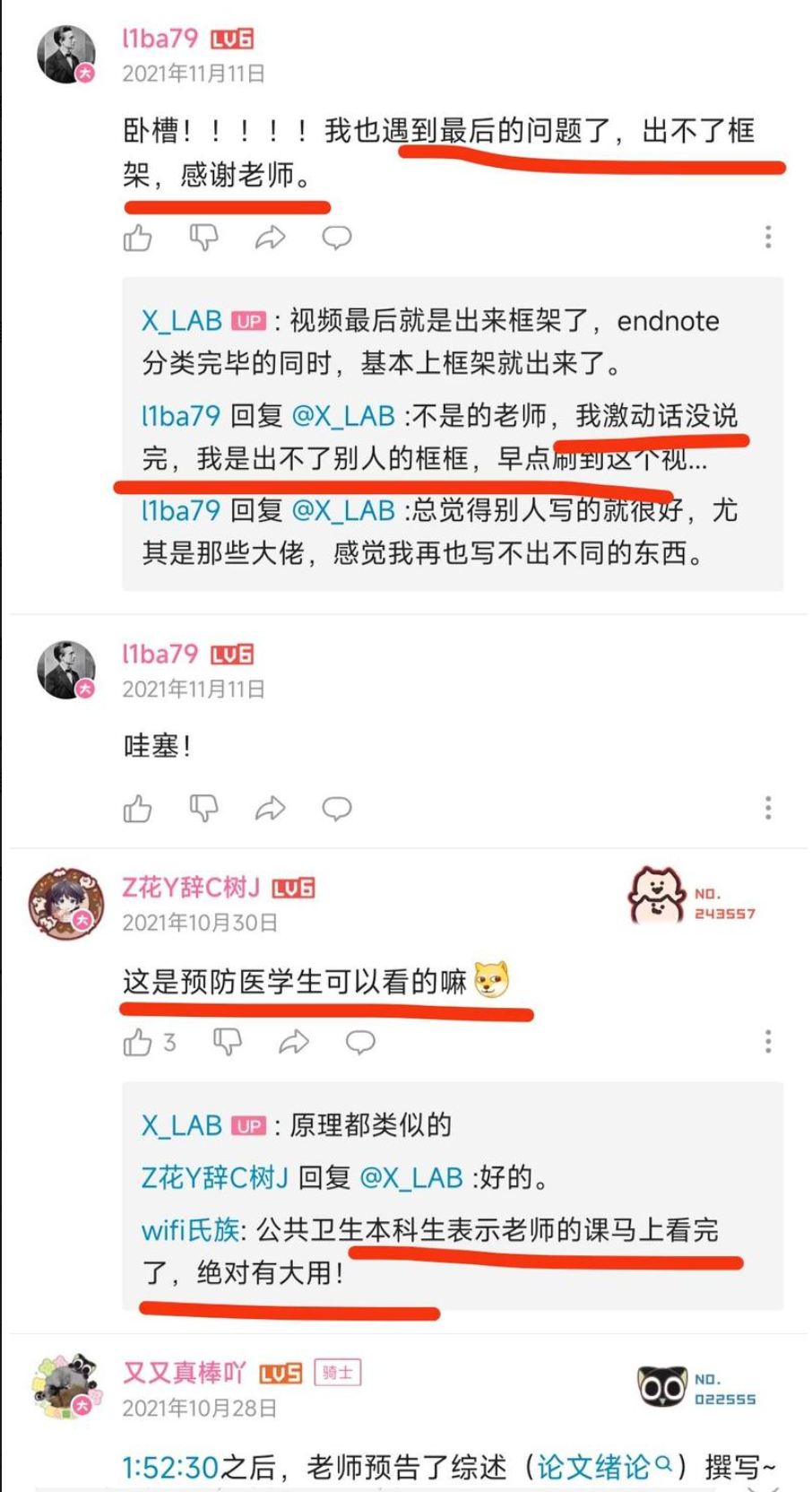
Task: Jump to the 1:52:30 video timestamp
Action: point(170,1468)
